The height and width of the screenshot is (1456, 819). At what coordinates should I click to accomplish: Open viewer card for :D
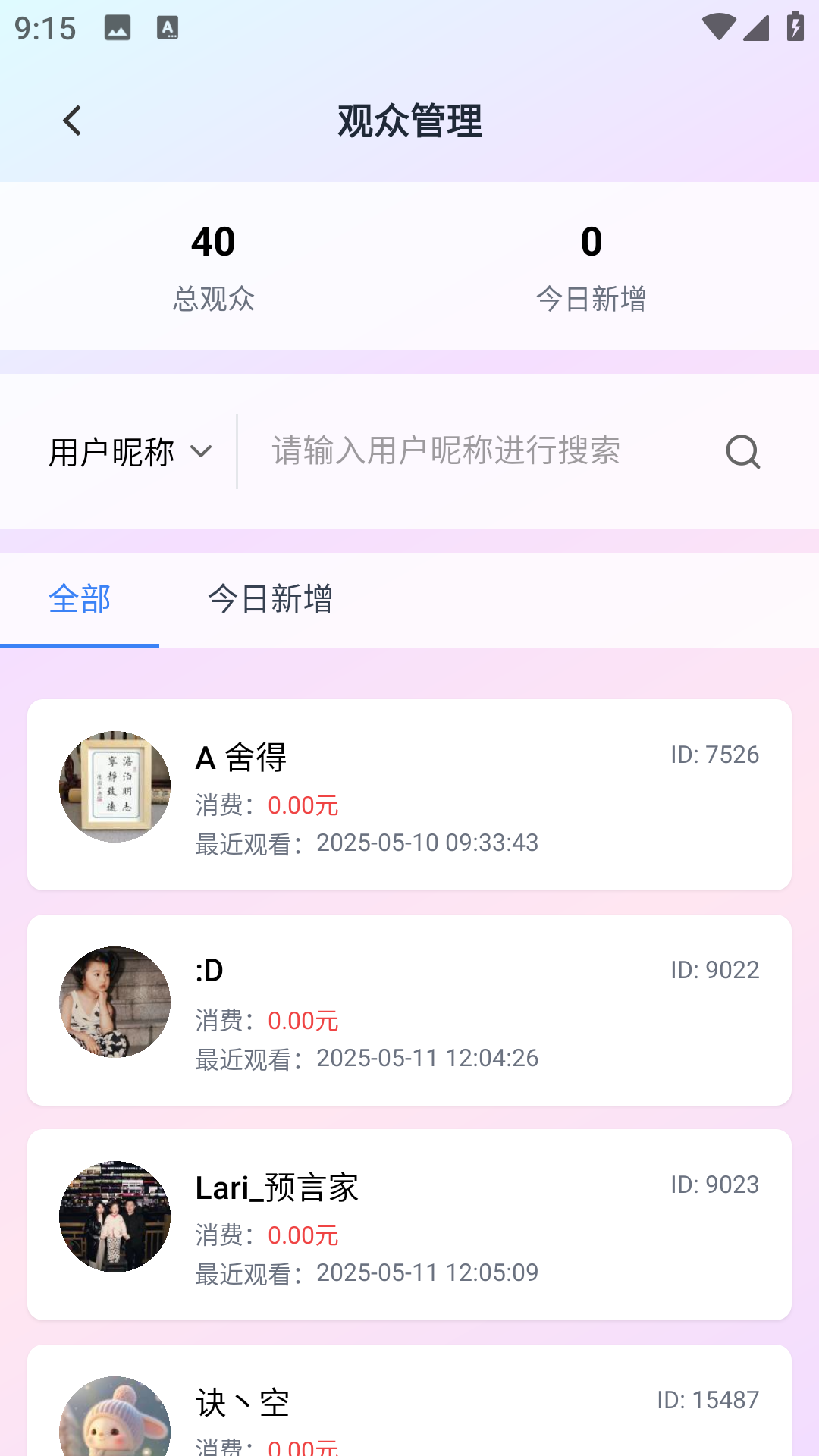click(x=409, y=1009)
